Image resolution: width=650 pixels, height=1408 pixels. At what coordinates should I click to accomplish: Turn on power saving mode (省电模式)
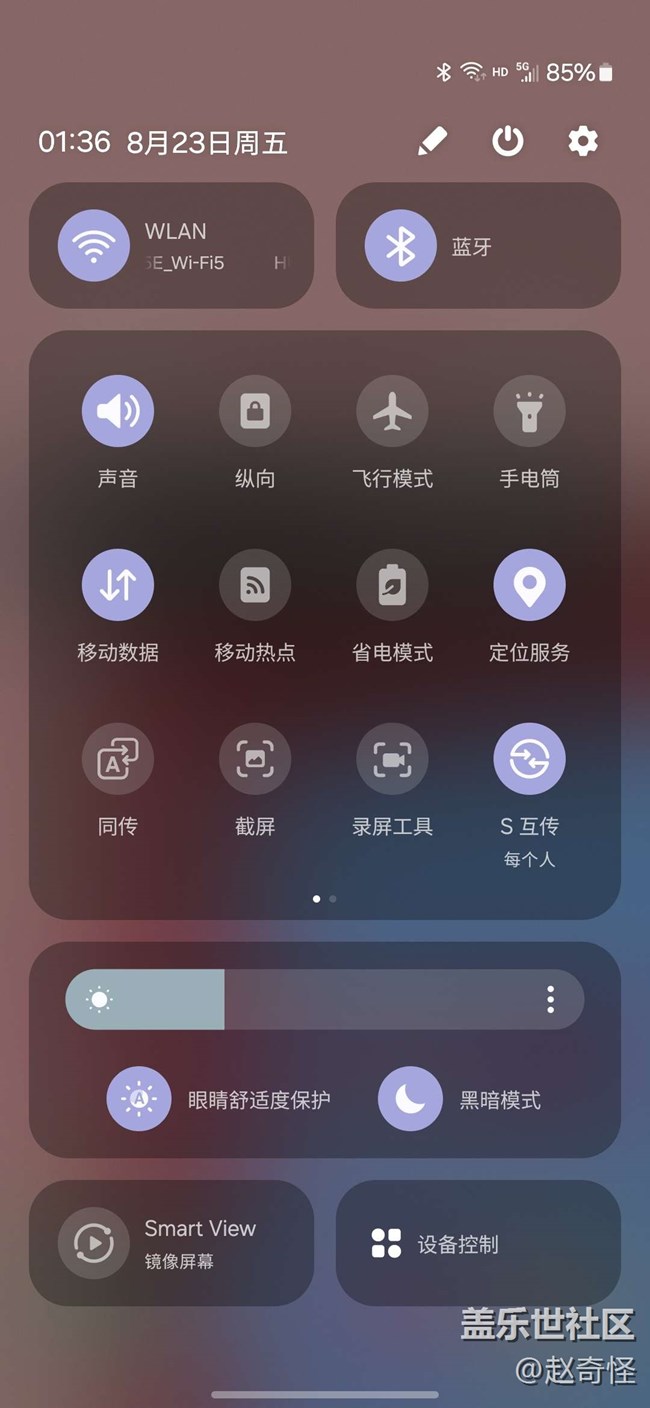click(392, 585)
